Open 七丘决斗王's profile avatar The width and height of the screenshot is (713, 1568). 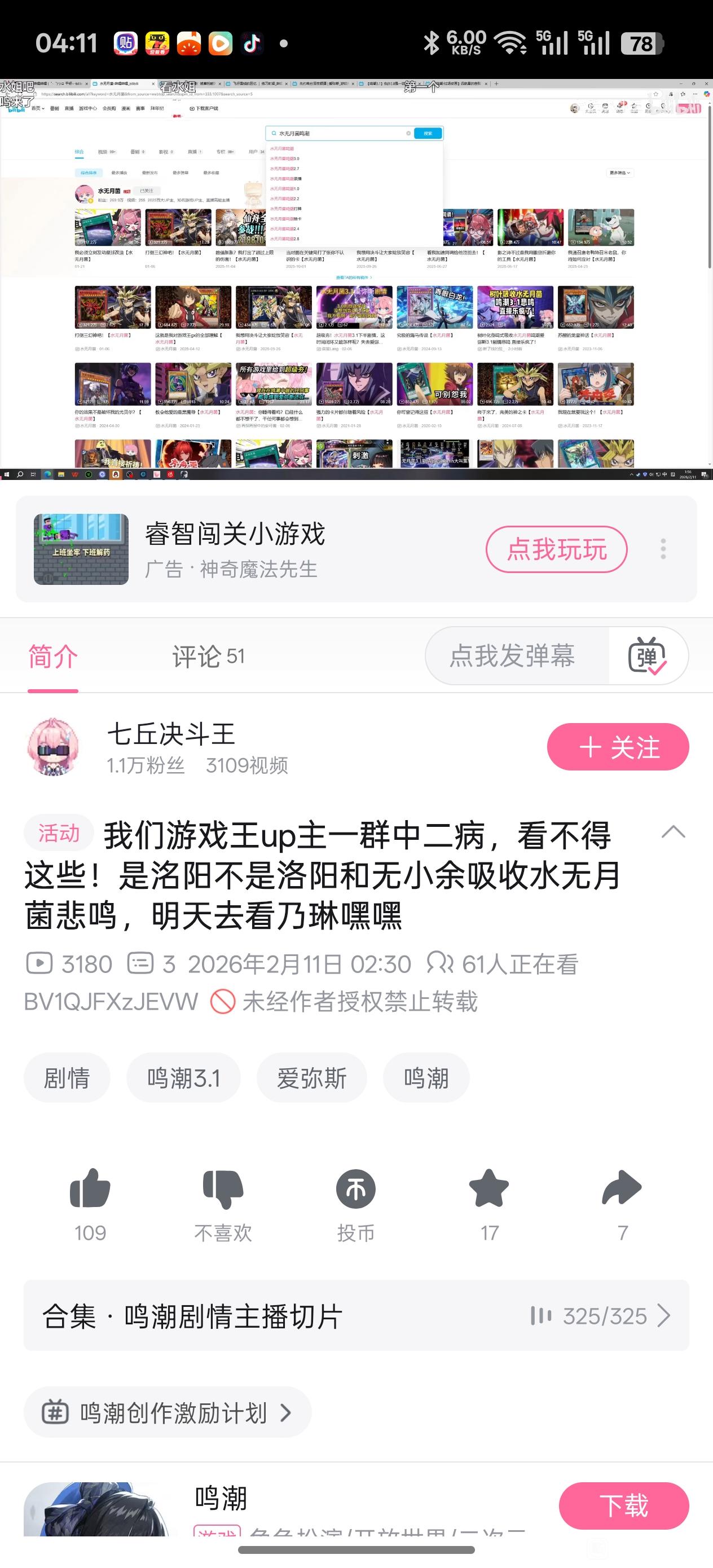click(54, 747)
